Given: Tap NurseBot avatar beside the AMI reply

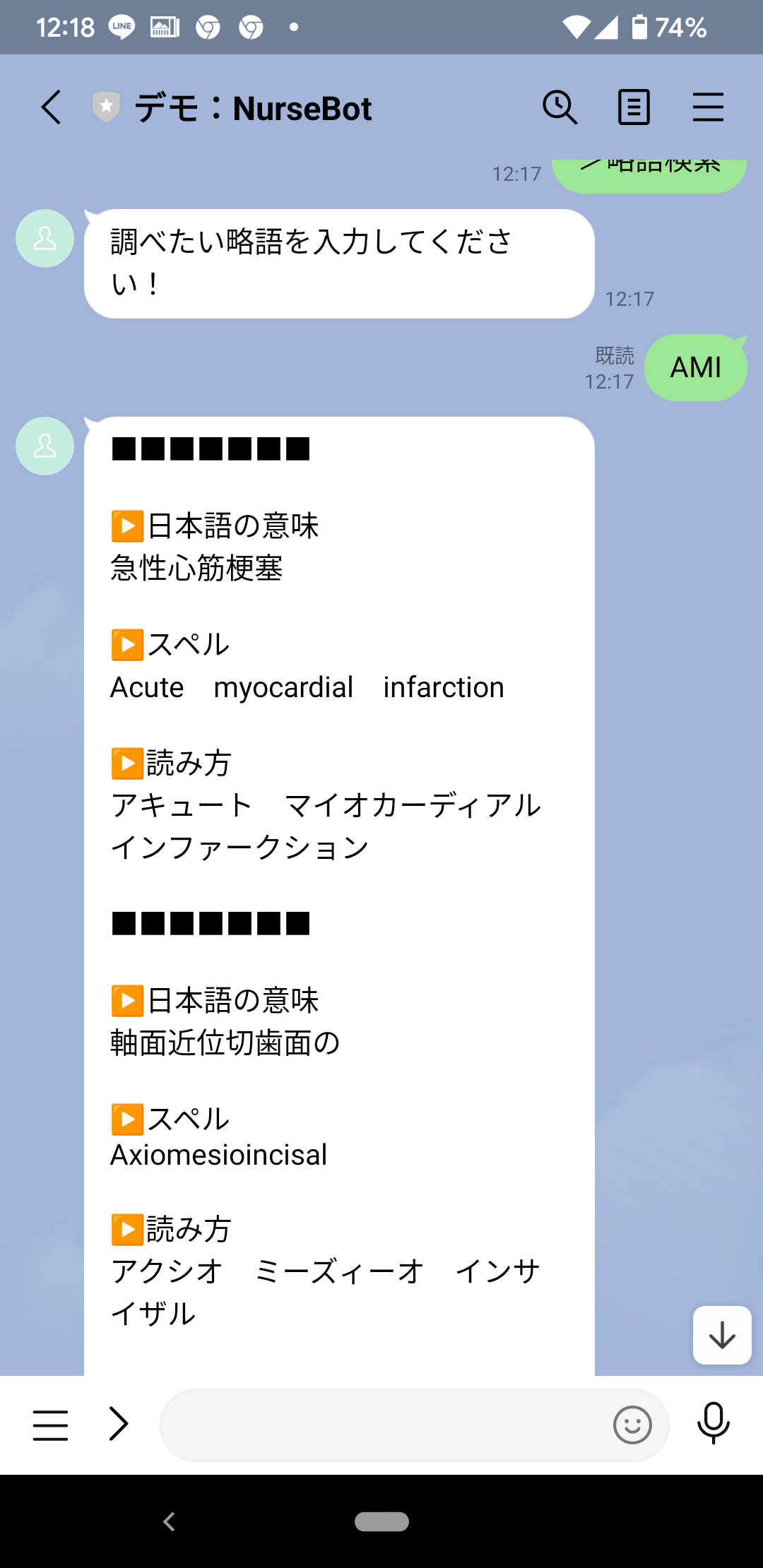Looking at the screenshot, I should pyautogui.click(x=45, y=446).
